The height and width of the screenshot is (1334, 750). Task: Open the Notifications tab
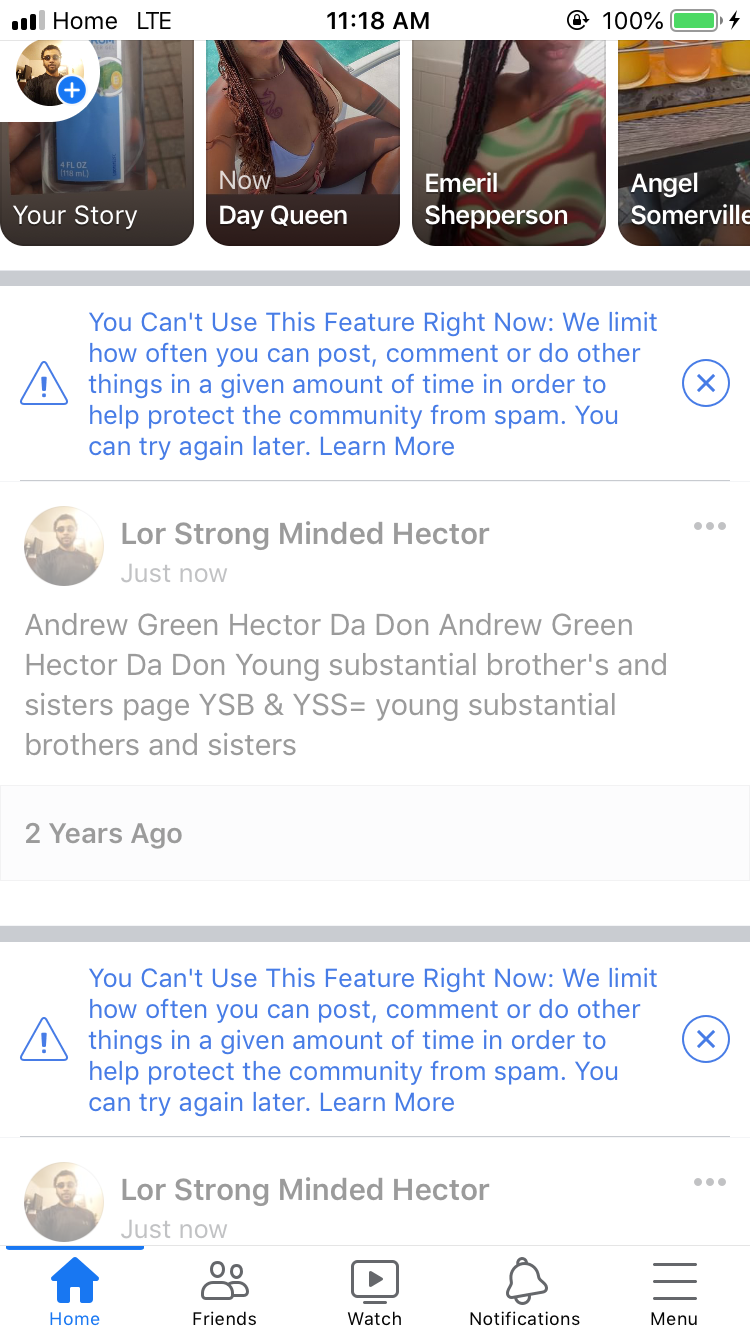point(524,1291)
